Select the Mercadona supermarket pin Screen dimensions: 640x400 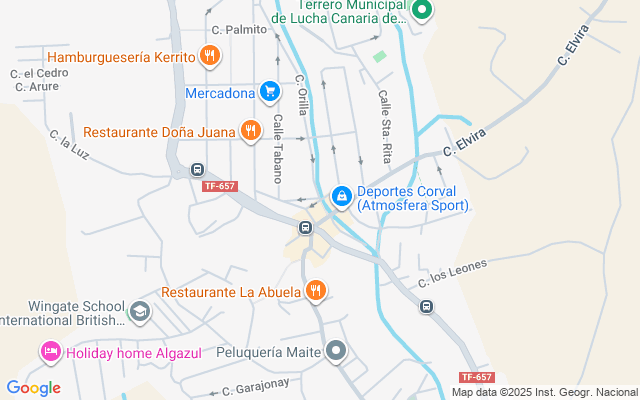(268, 93)
